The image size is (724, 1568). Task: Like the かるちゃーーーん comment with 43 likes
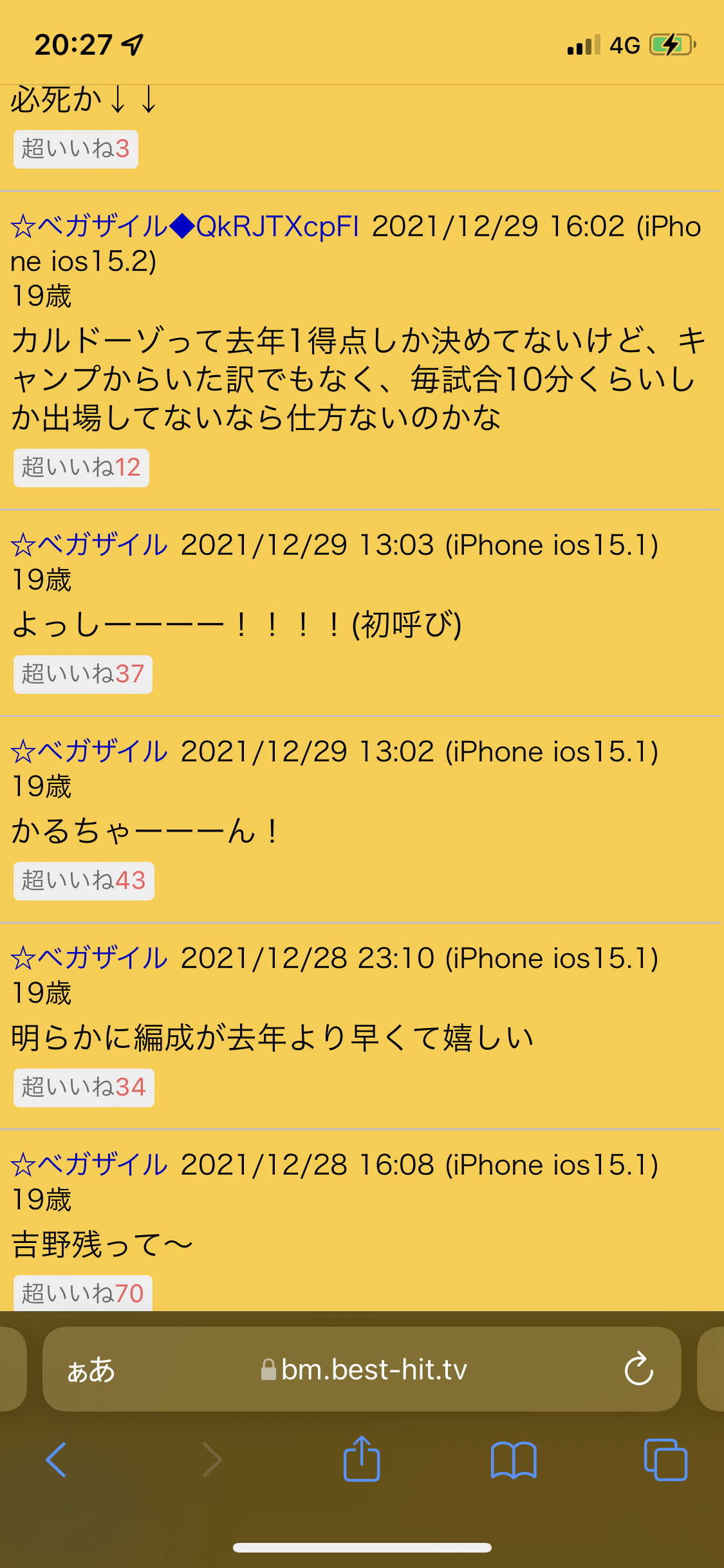click(84, 881)
